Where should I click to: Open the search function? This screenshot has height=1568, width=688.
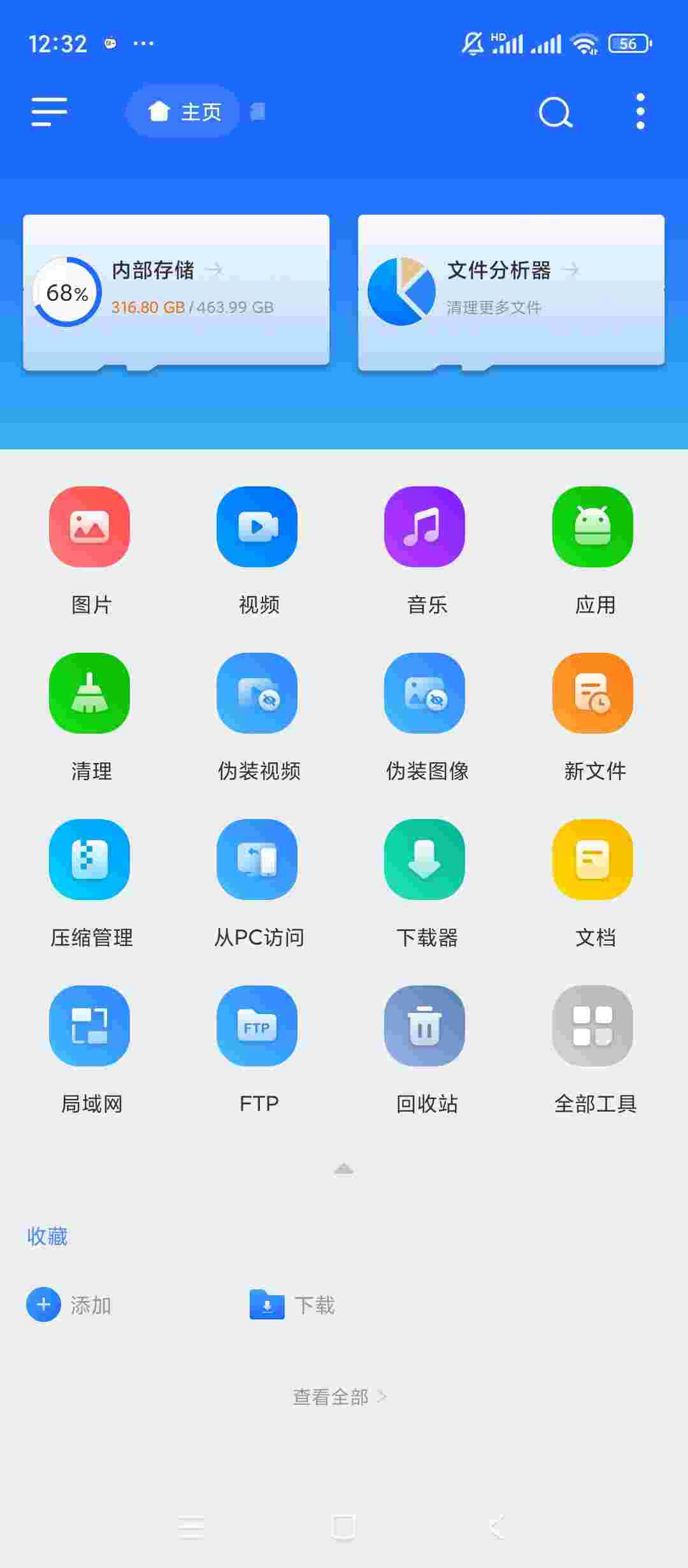coord(554,113)
